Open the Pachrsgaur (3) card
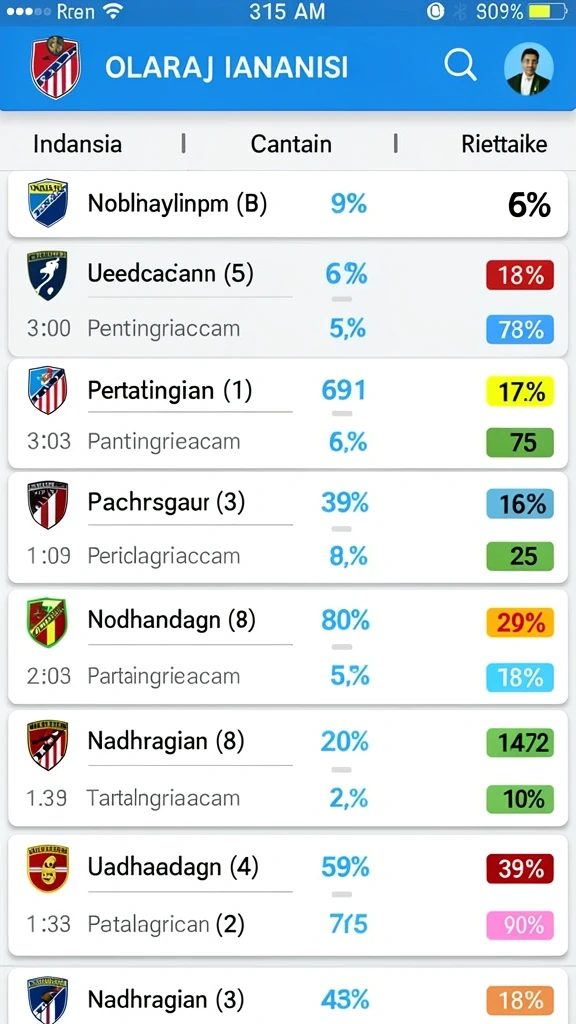 [x=288, y=528]
